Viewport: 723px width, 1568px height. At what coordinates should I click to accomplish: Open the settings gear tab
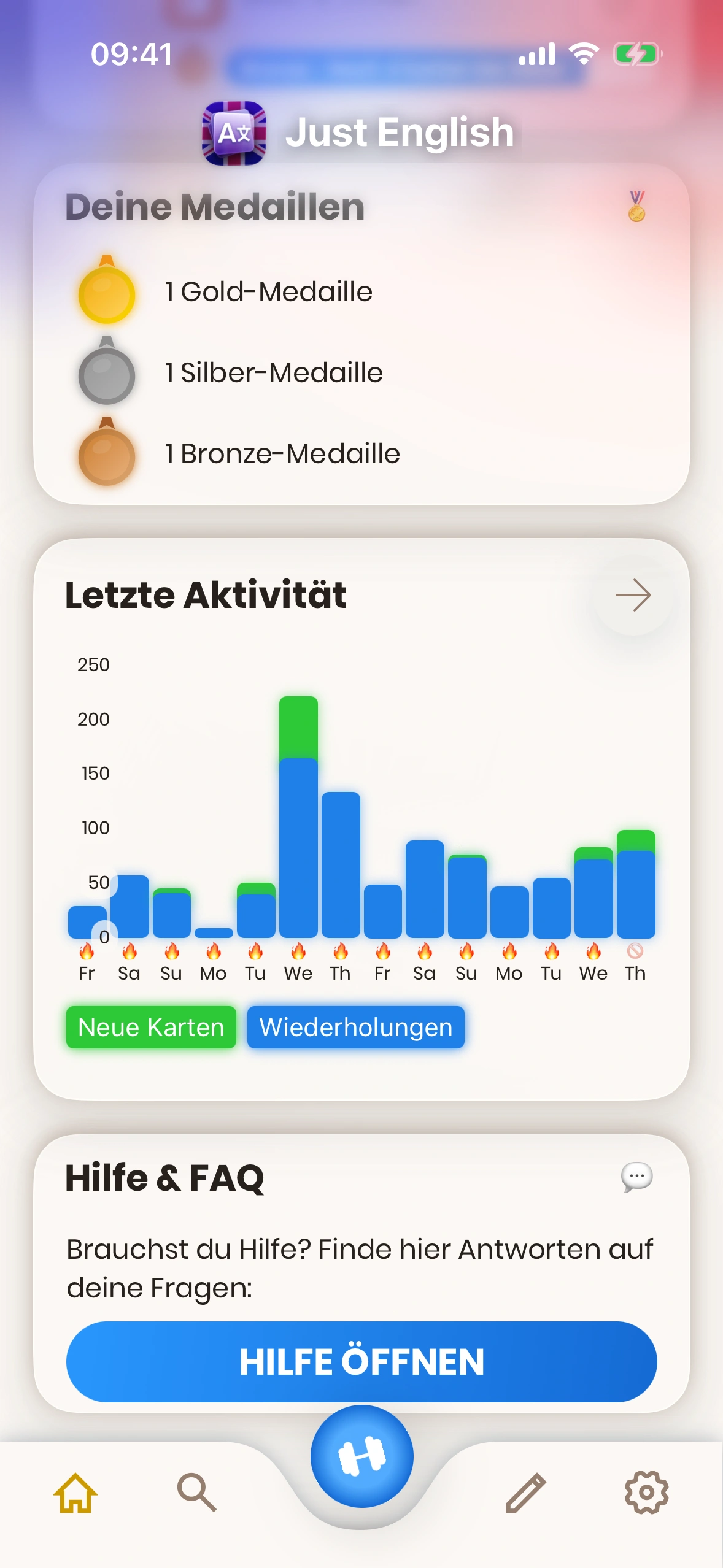tap(646, 1493)
